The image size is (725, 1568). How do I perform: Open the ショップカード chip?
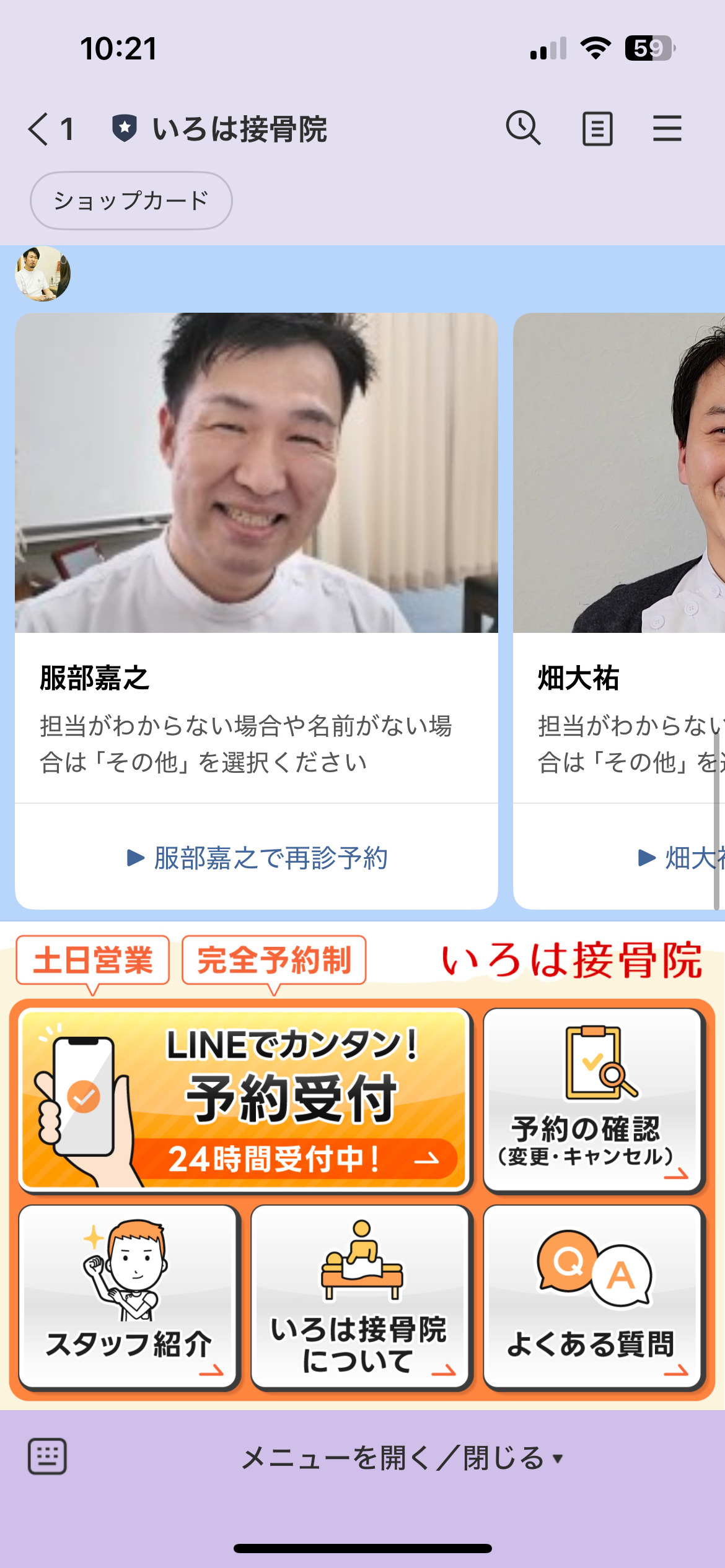pyautogui.click(x=131, y=201)
